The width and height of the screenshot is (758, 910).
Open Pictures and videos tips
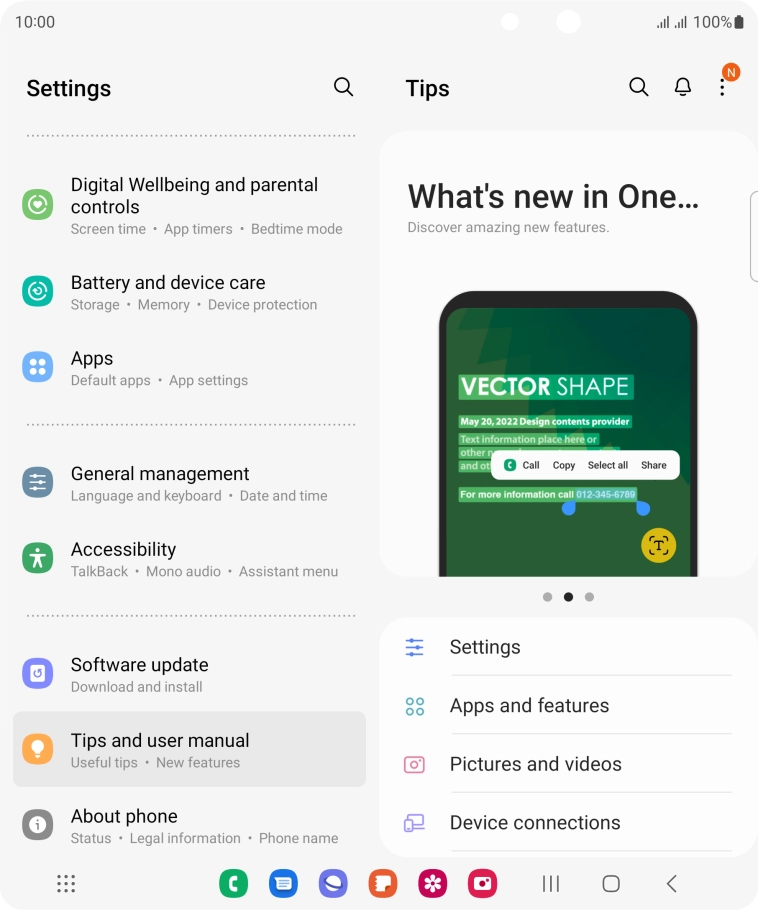click(567, 764)
